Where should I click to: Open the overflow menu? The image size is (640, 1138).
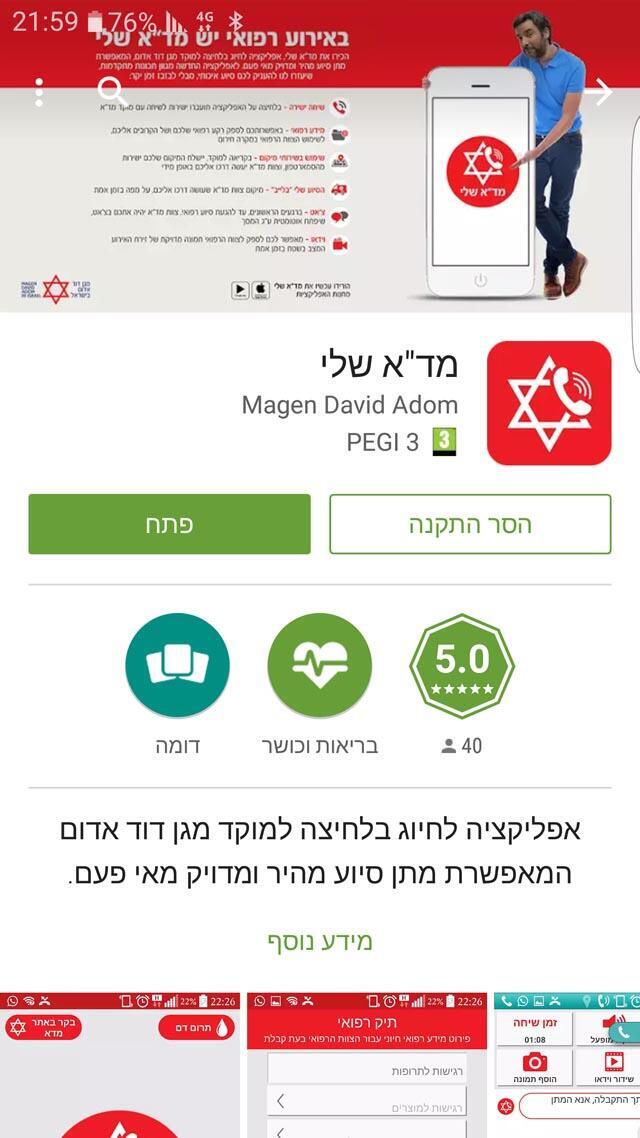[39, 93]
